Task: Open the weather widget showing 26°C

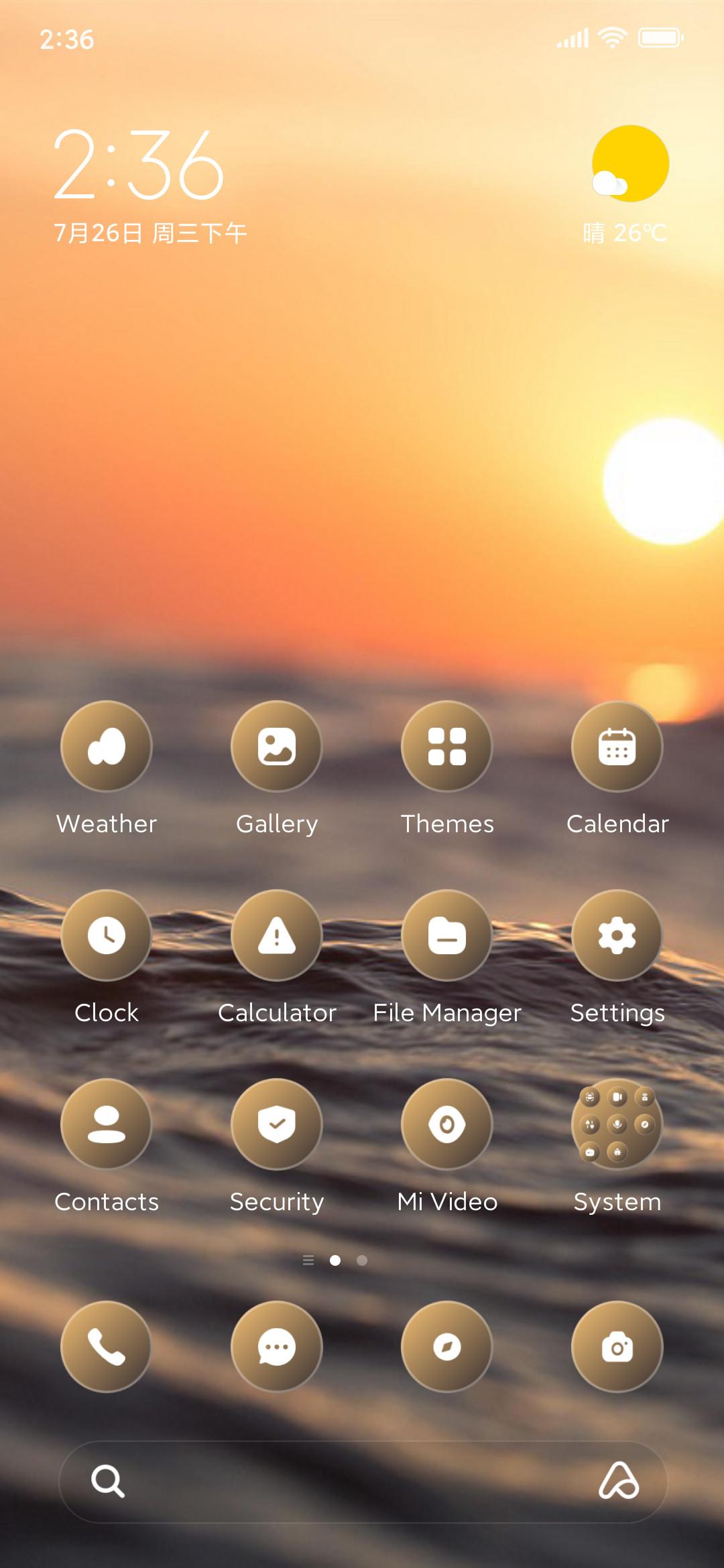Action: (628, 185)
